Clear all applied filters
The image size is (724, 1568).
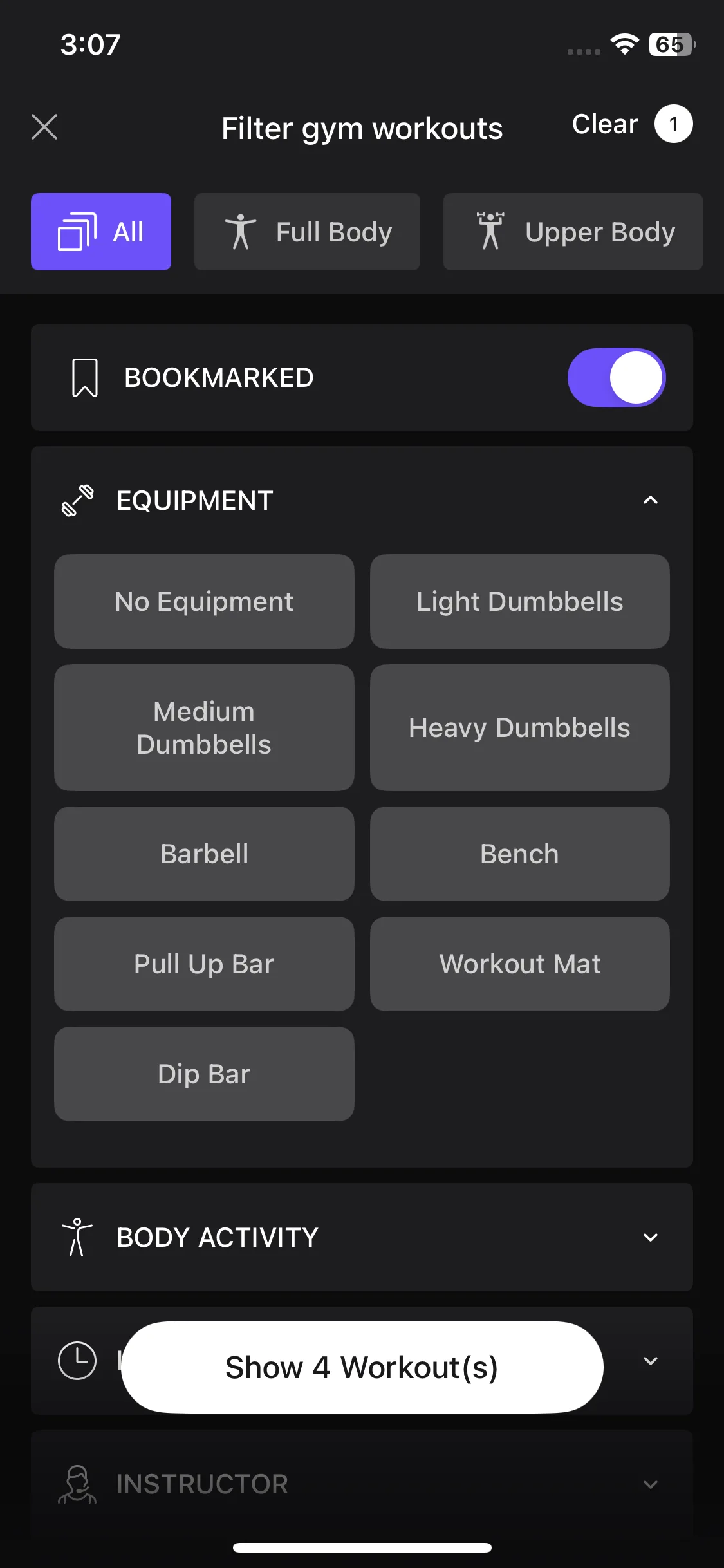(605, 124)
